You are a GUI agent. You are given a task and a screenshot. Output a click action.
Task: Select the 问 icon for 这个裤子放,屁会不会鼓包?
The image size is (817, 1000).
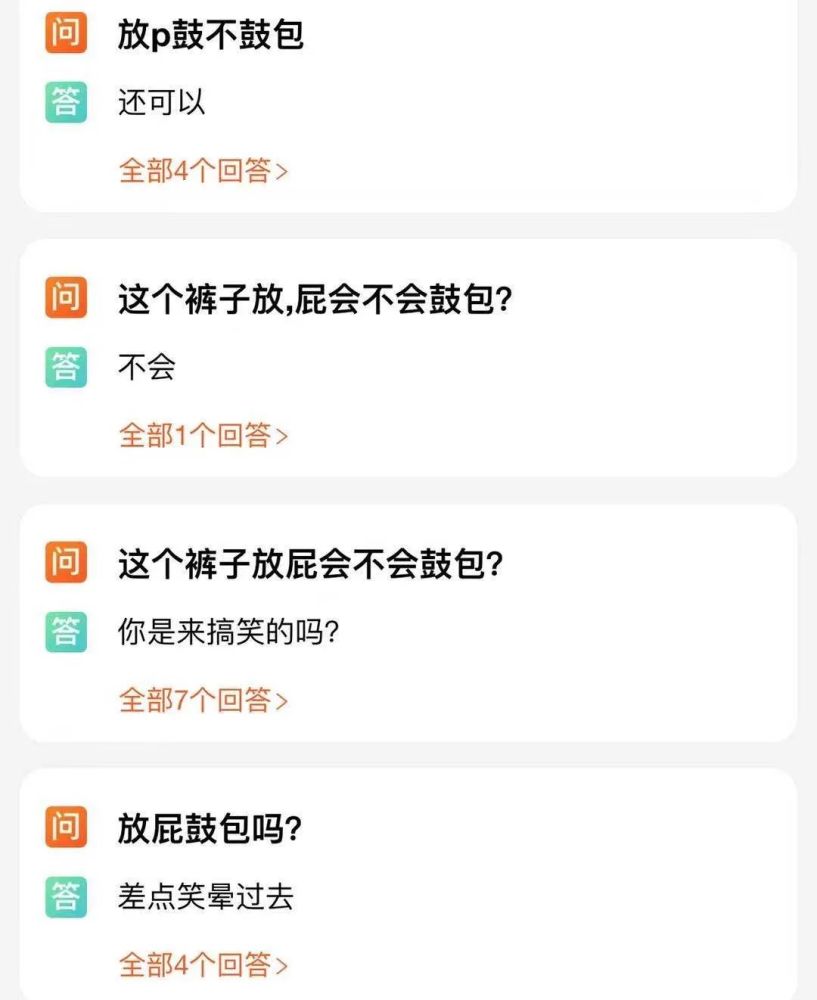[x=64, y=296]
